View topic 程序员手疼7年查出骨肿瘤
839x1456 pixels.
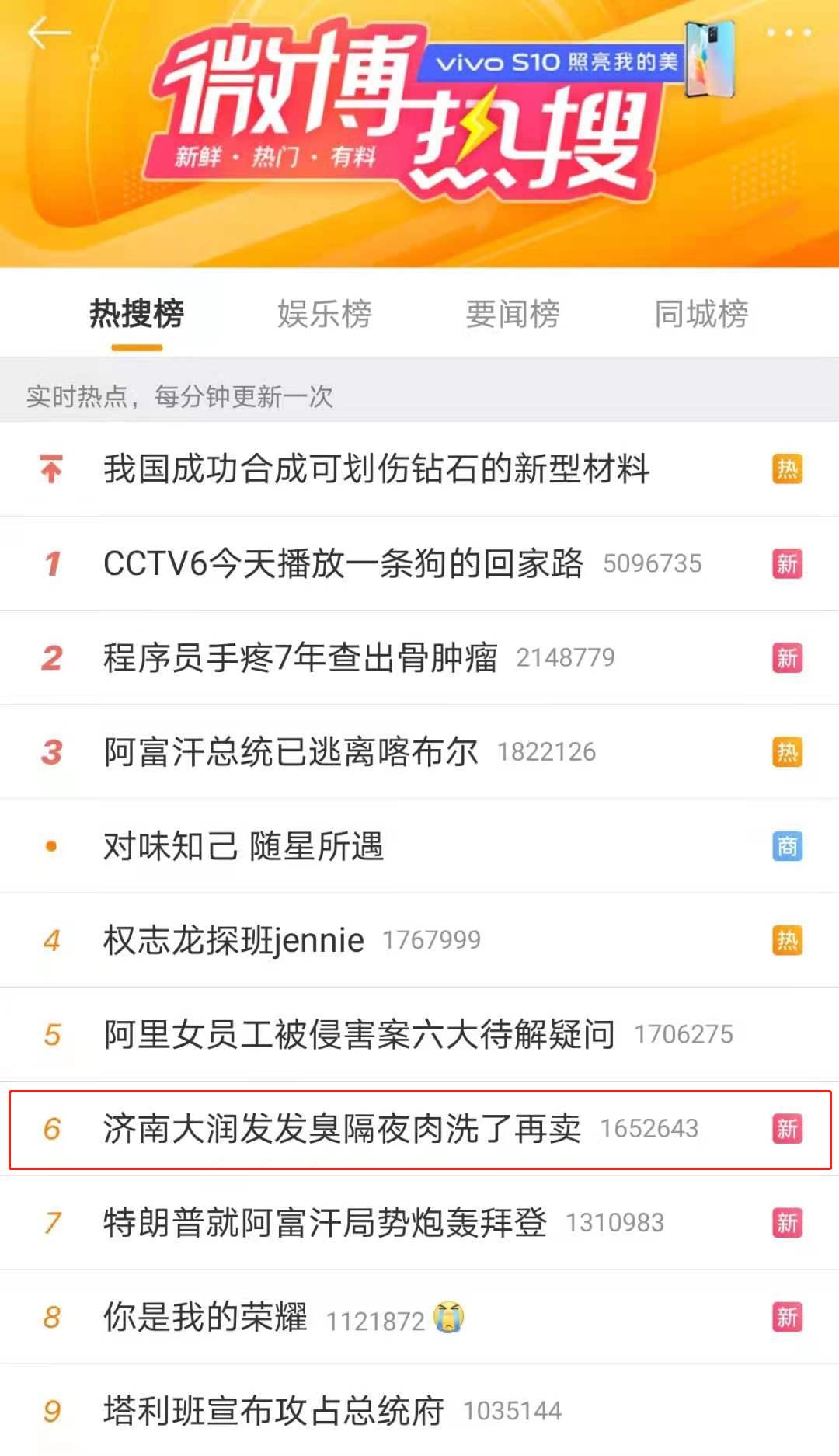coord(301,658)
